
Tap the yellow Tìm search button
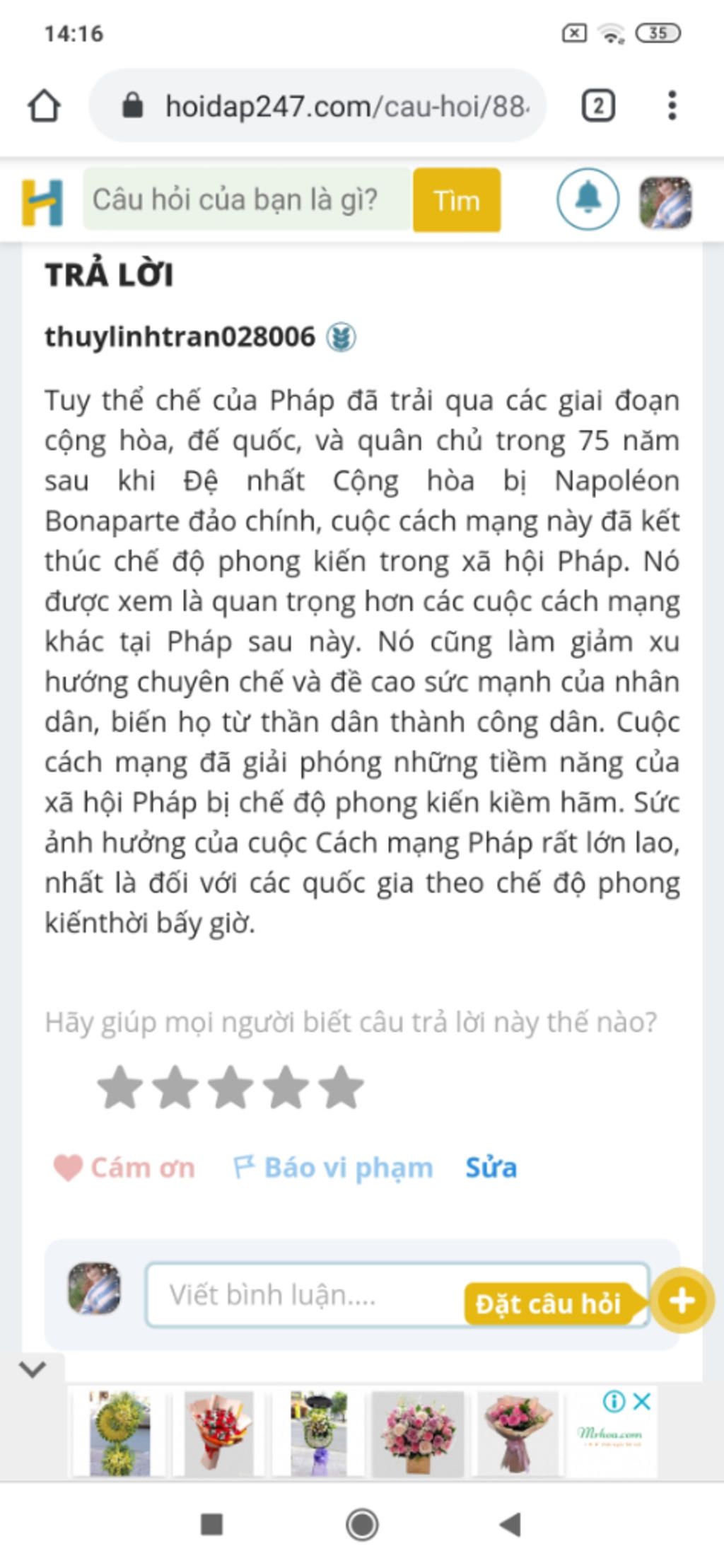457,200
